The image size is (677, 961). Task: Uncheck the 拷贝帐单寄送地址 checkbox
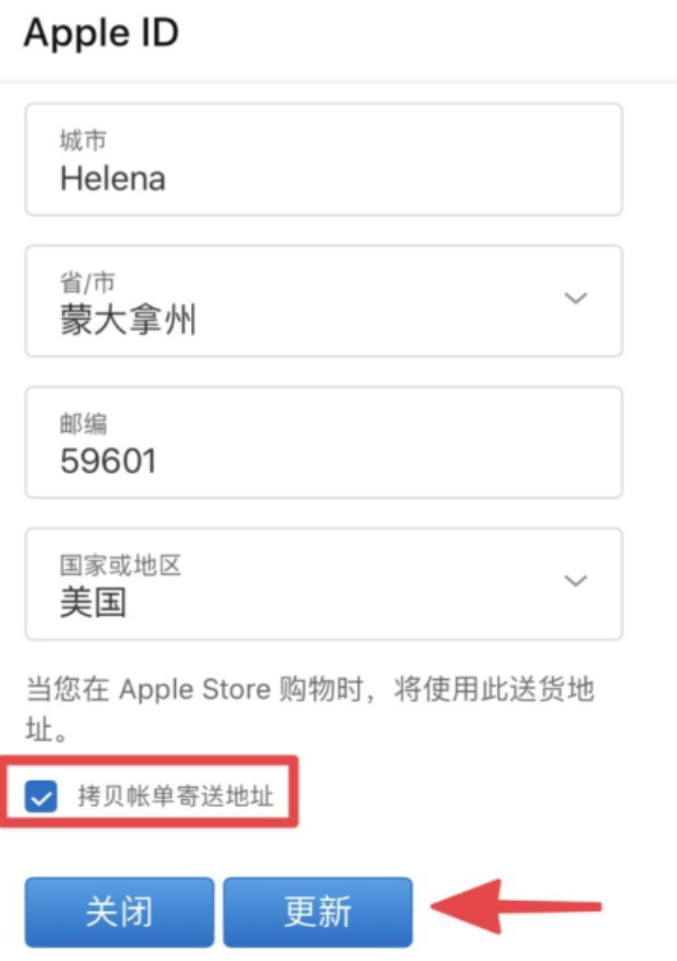coord(43,797)
